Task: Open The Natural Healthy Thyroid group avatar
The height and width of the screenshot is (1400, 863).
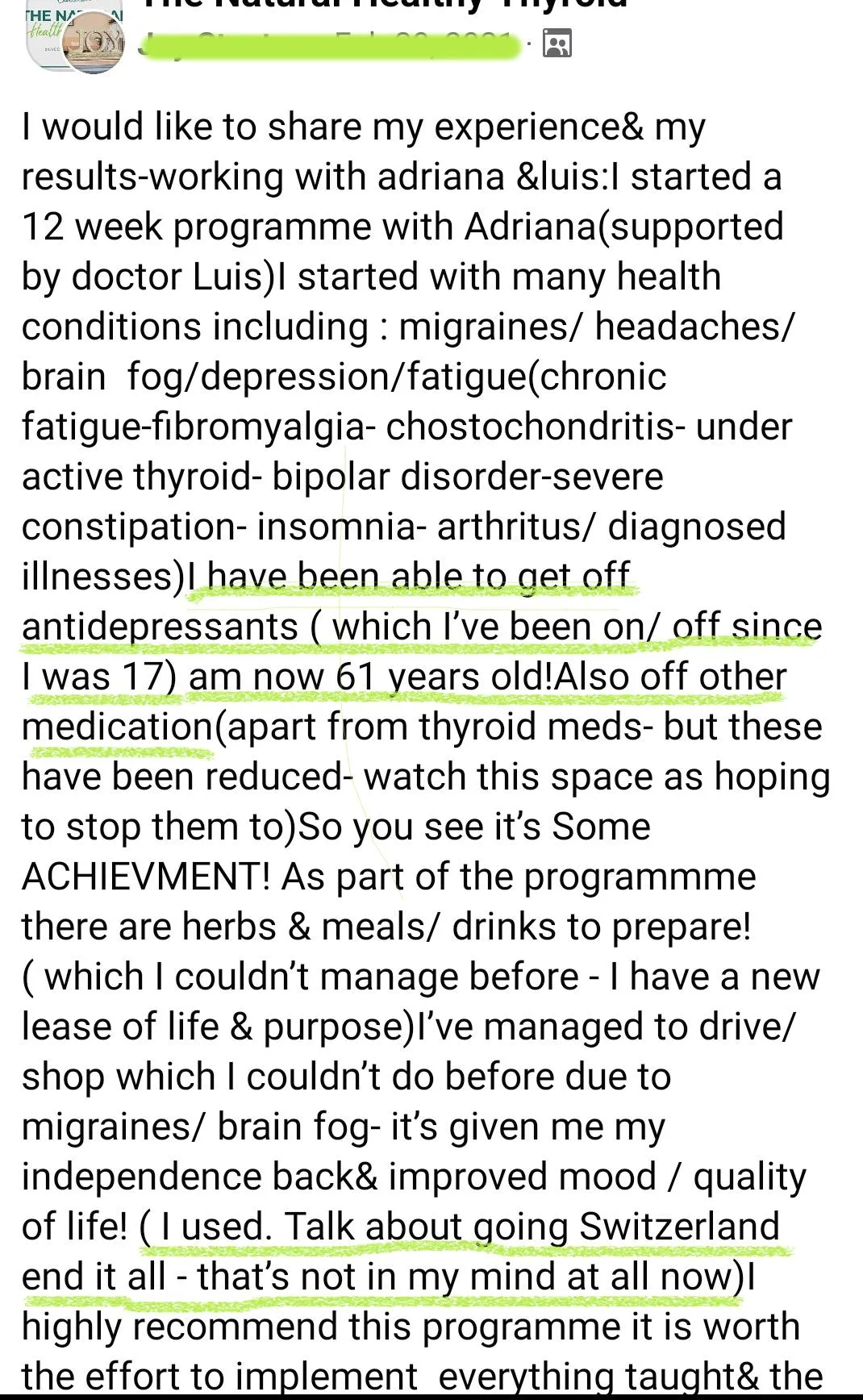Action: click(x=74, y=36)
